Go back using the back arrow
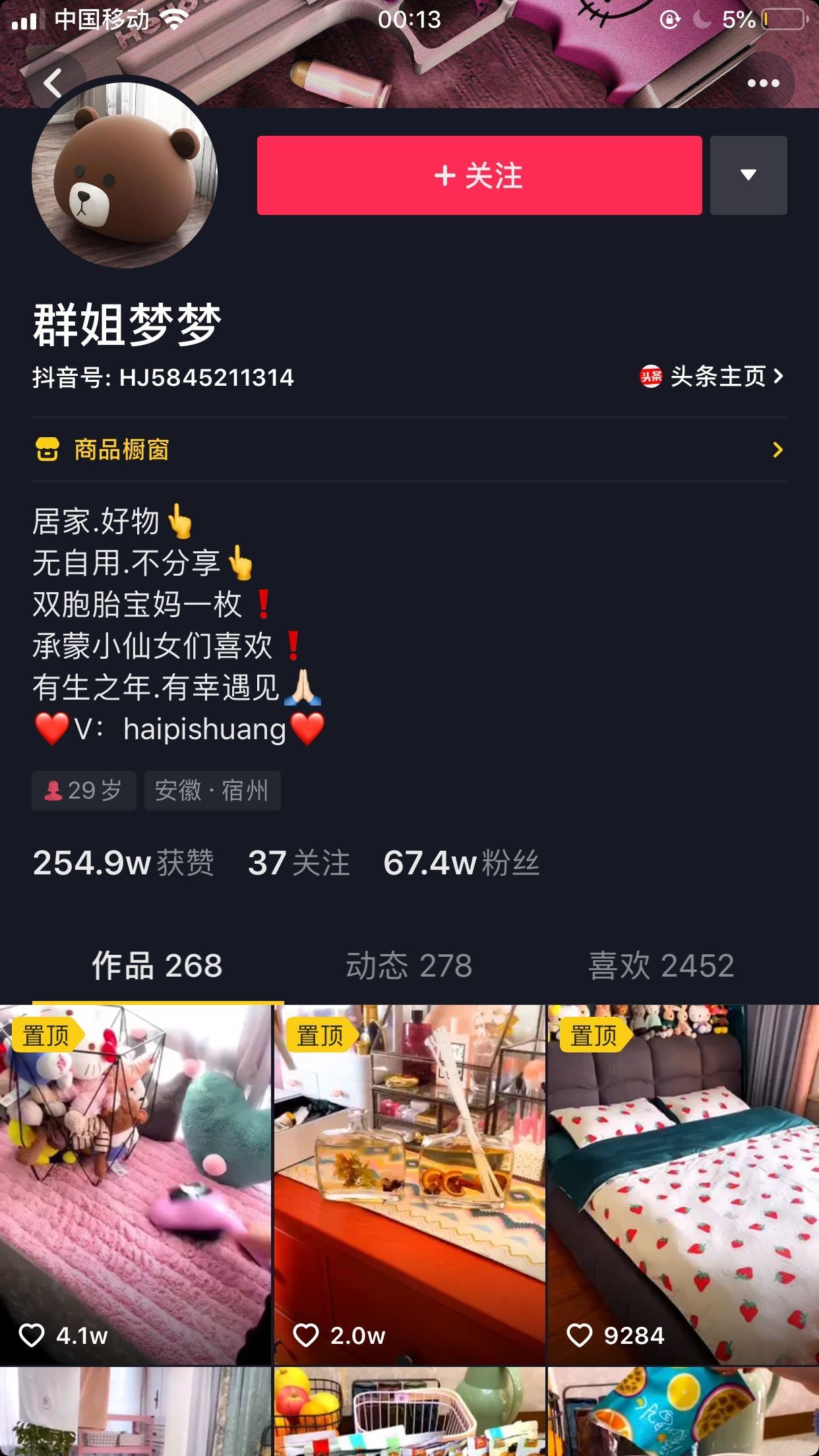819x1456 pixels. [53, 84]
